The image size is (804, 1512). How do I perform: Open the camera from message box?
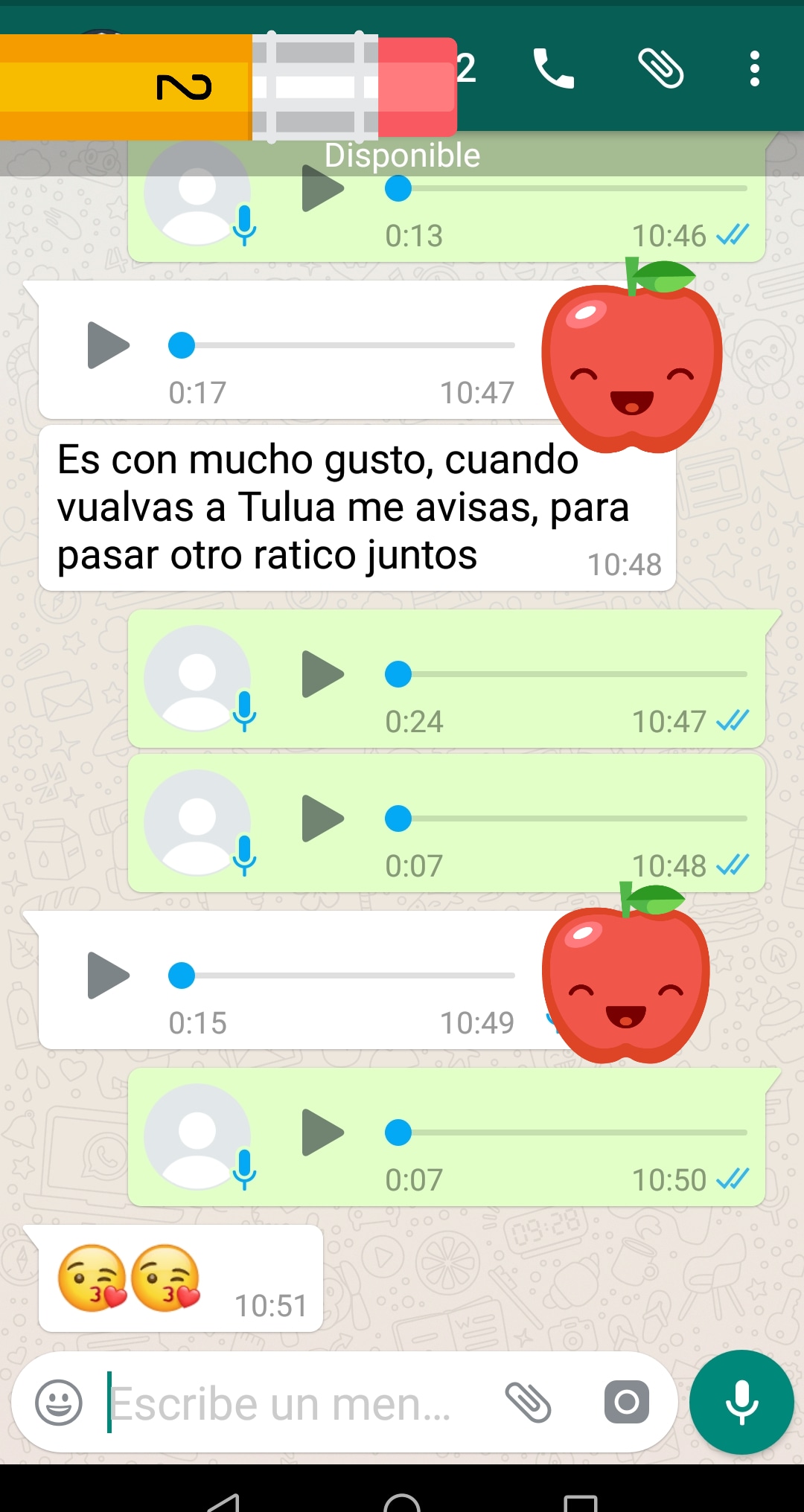click(x=626, y=1403)
